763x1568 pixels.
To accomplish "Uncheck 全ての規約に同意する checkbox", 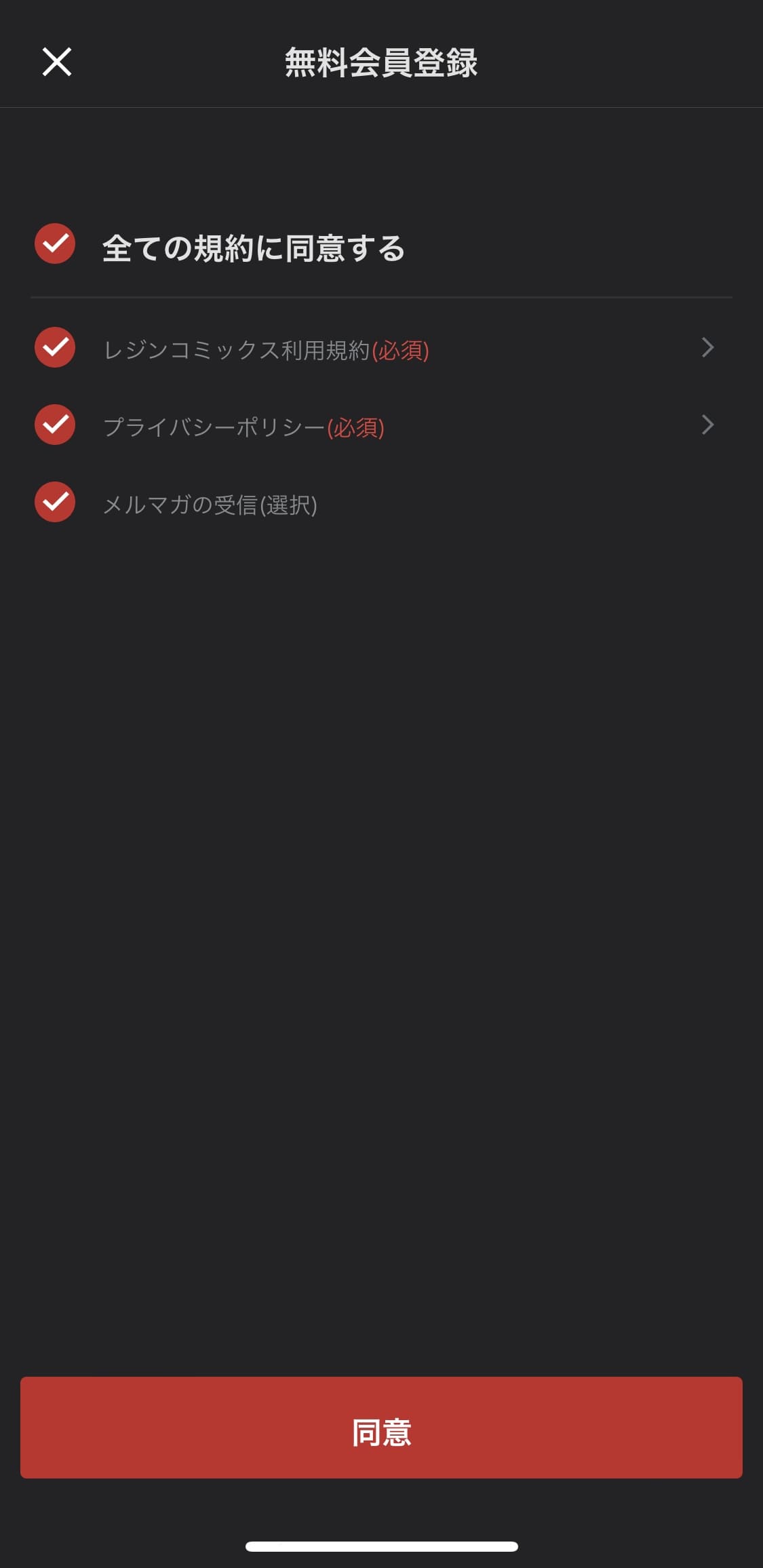I will tap(55, 243).
